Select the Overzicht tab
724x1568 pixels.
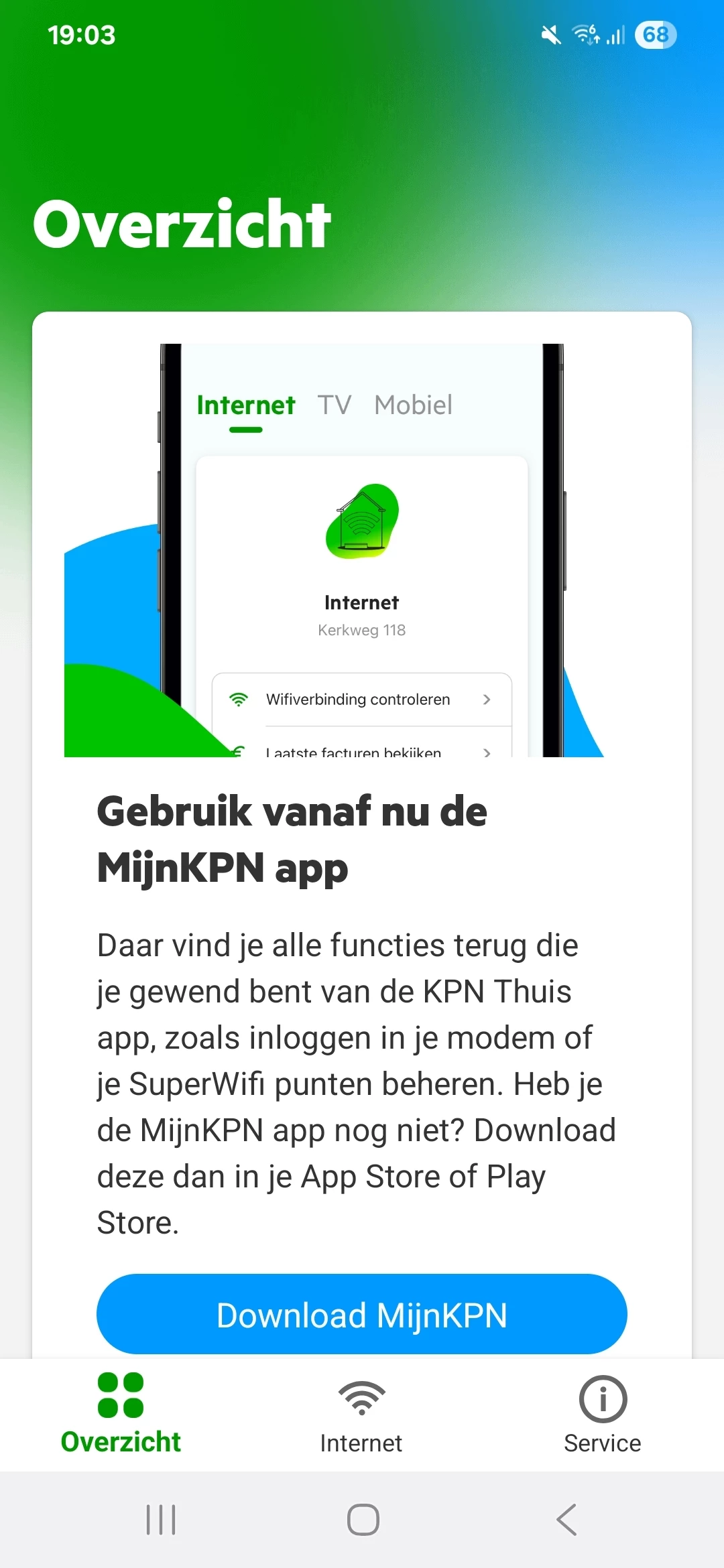(121, 1415)
